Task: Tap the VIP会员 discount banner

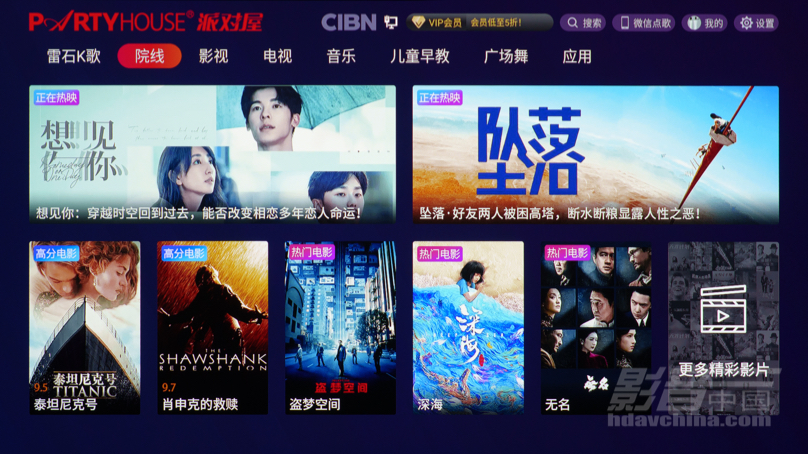Action: click(x=479, y=22)
